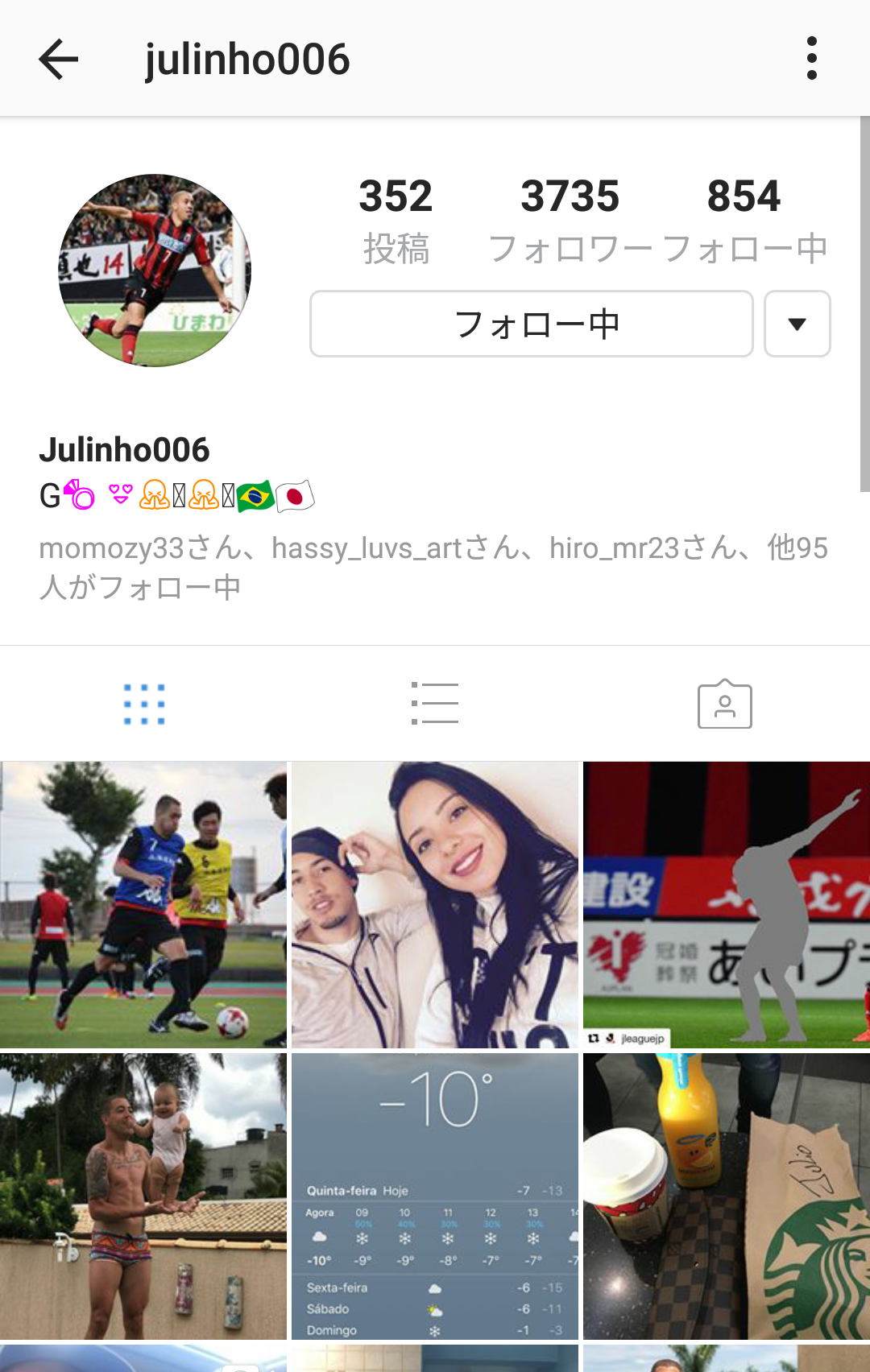870x1372 pixels.
Task: Open the couple selfie post
Action: coord(435,904)
